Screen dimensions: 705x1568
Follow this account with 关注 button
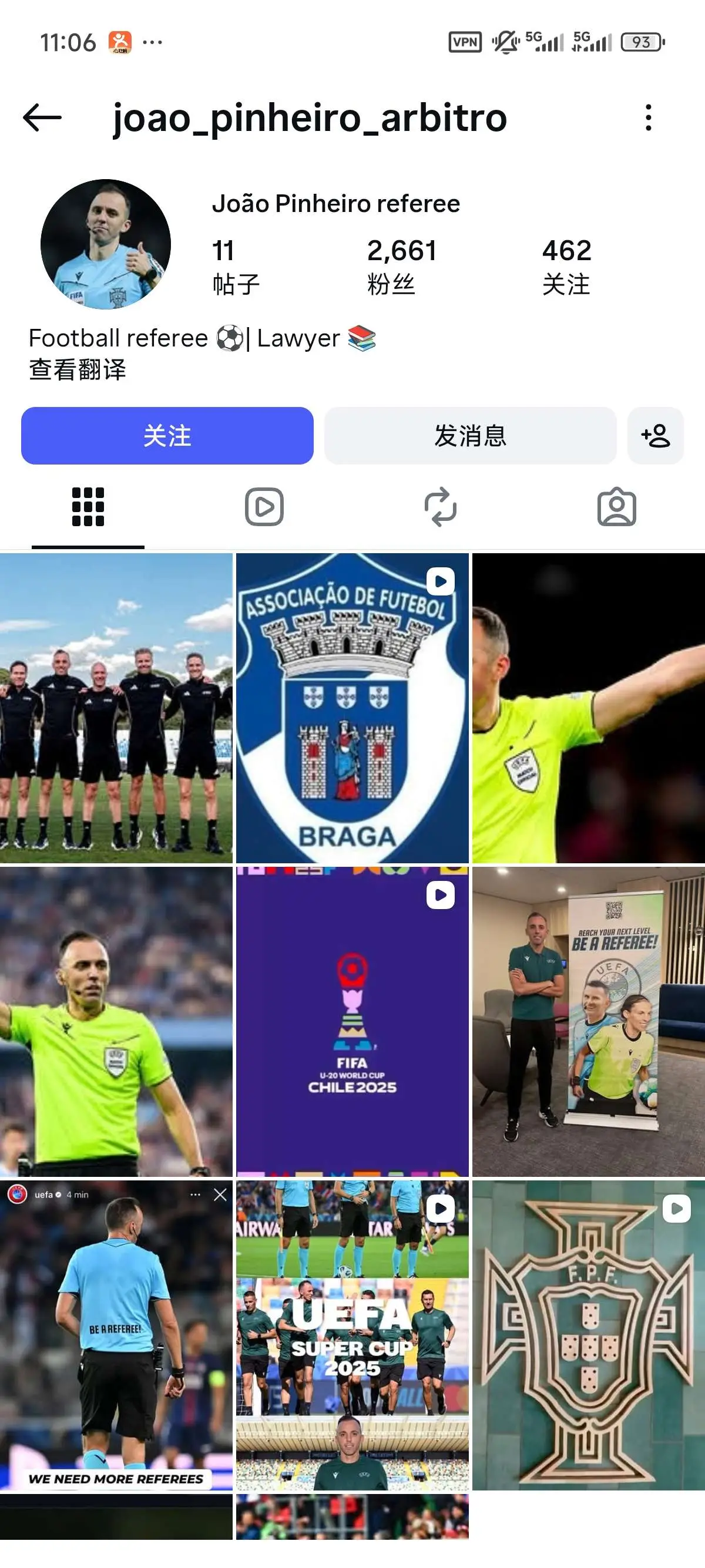167,436
